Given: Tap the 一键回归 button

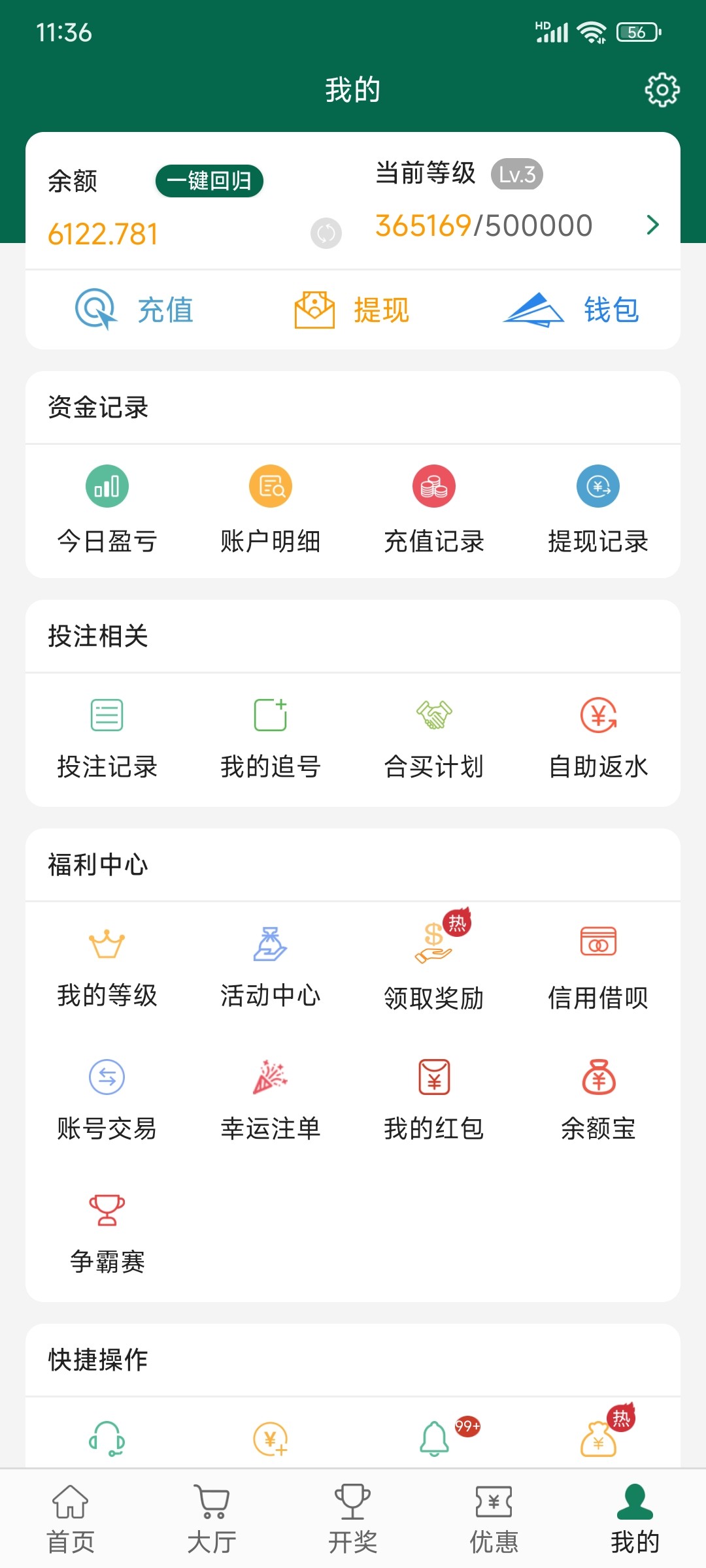Looking at the screenshot, I should [x=209, y=182].
